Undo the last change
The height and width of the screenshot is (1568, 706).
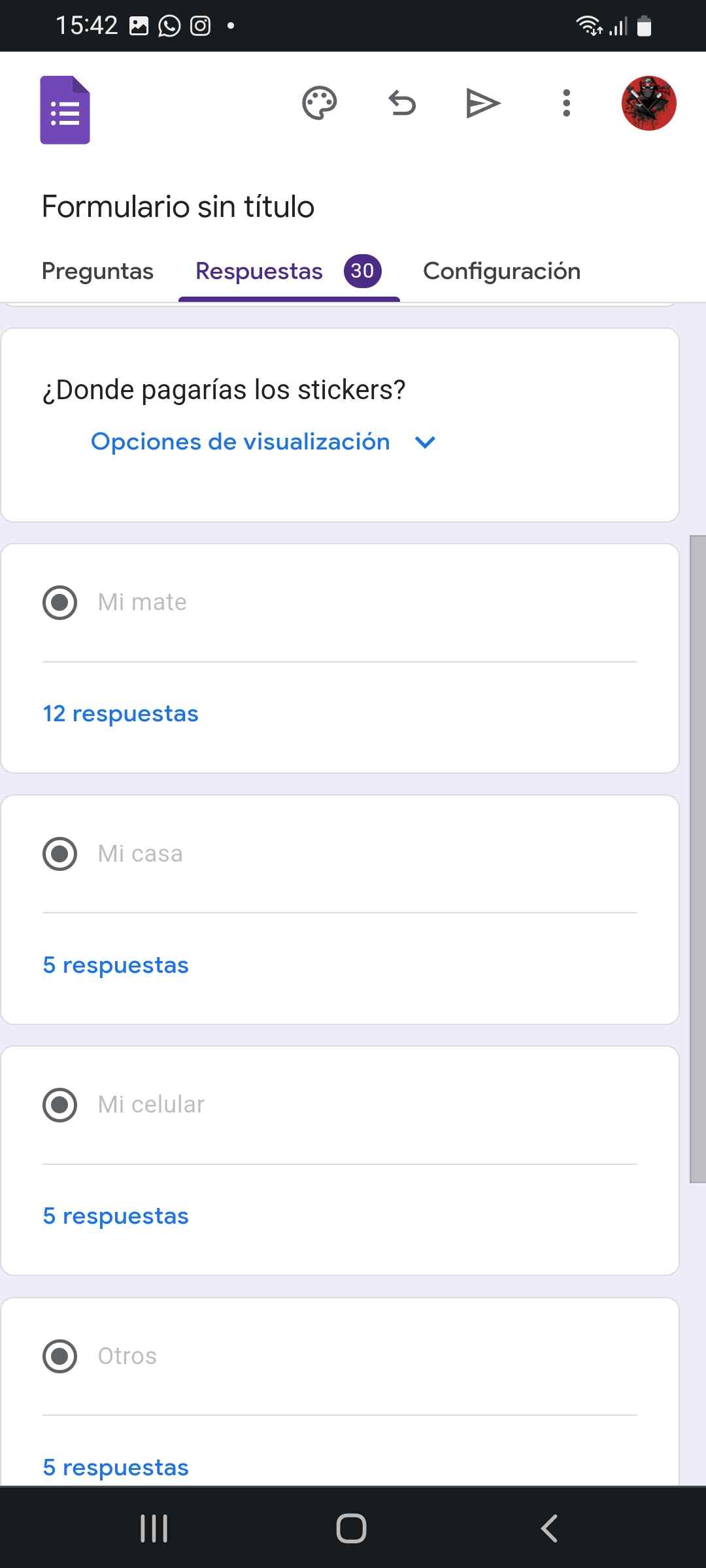point(402,103)
